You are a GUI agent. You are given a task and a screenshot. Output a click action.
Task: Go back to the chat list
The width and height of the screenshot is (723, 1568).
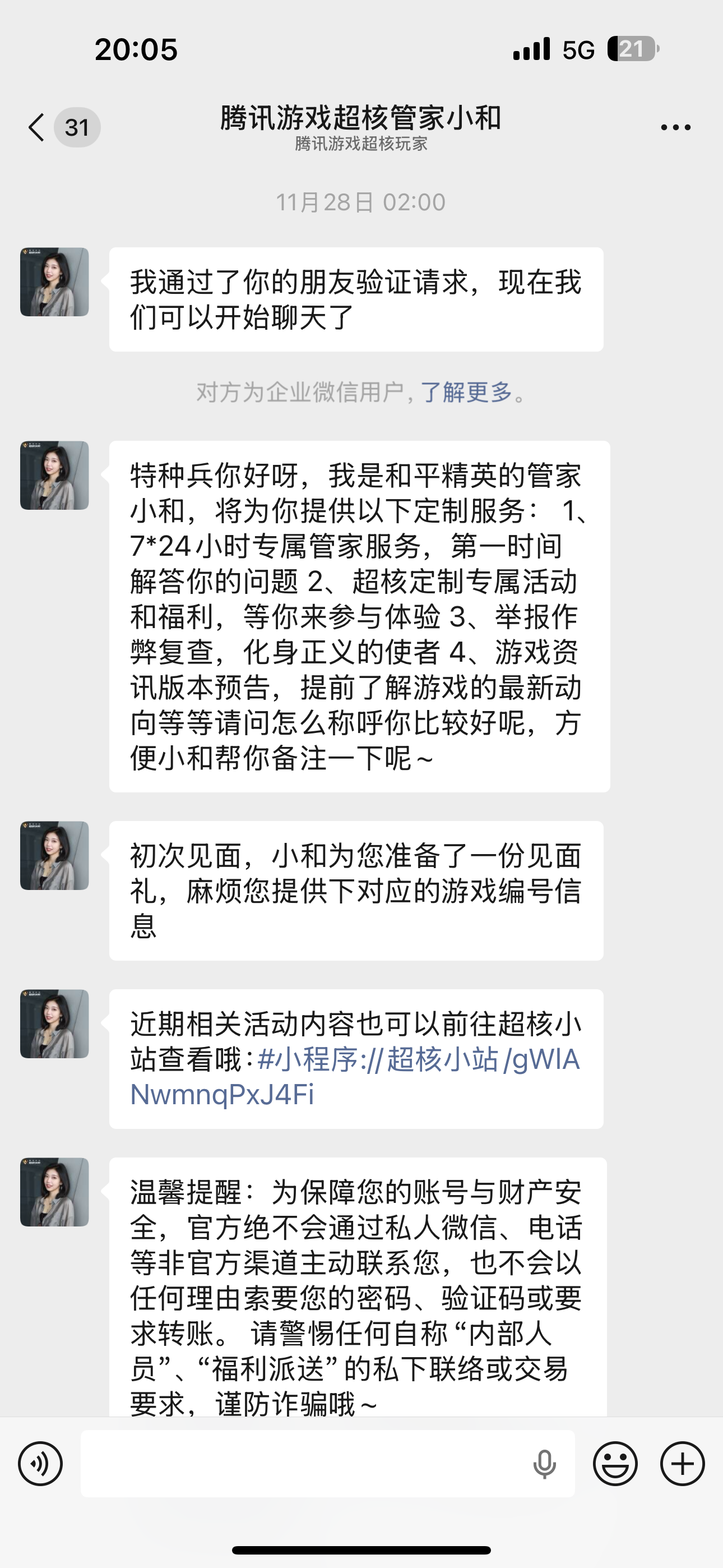pos(38,127)
